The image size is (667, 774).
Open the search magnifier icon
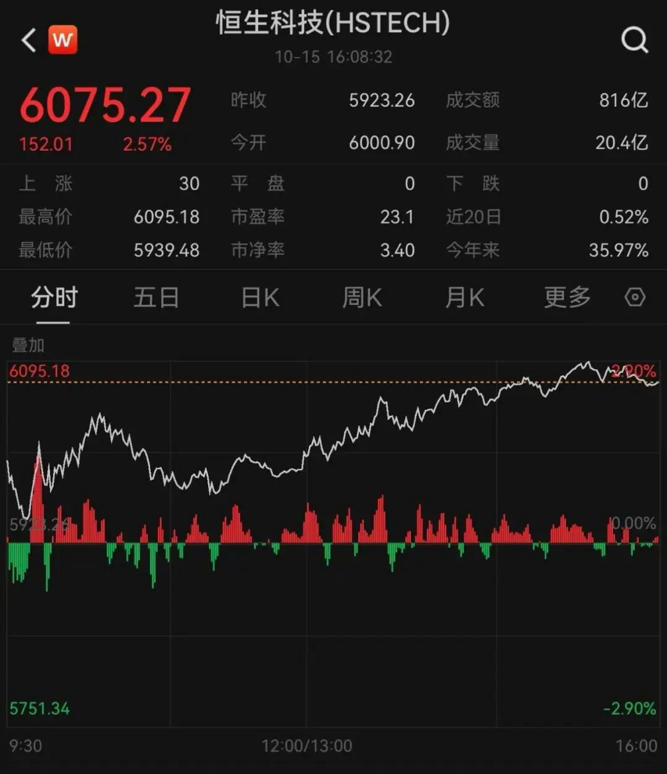click(x=634, y=40)
